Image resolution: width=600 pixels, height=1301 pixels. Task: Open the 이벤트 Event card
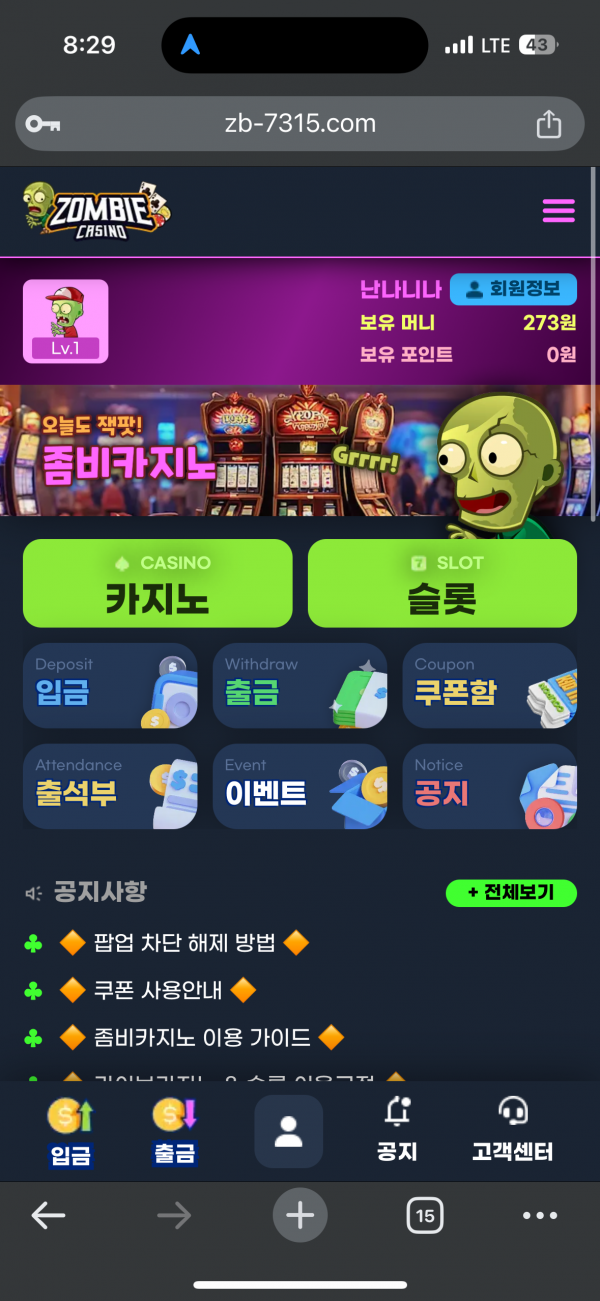tap(300, 786)
